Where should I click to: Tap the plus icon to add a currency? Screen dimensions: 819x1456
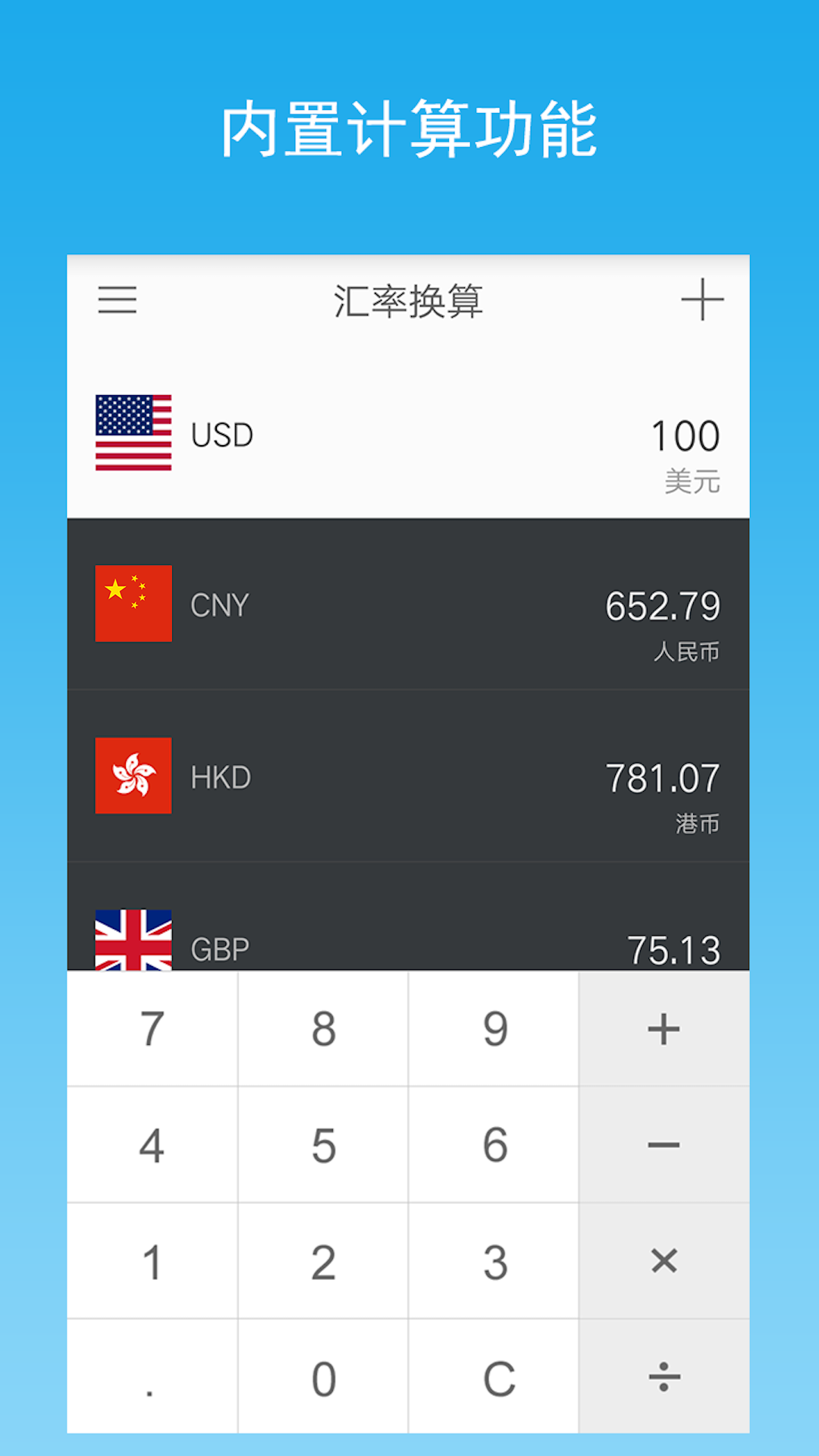(701, 300)
